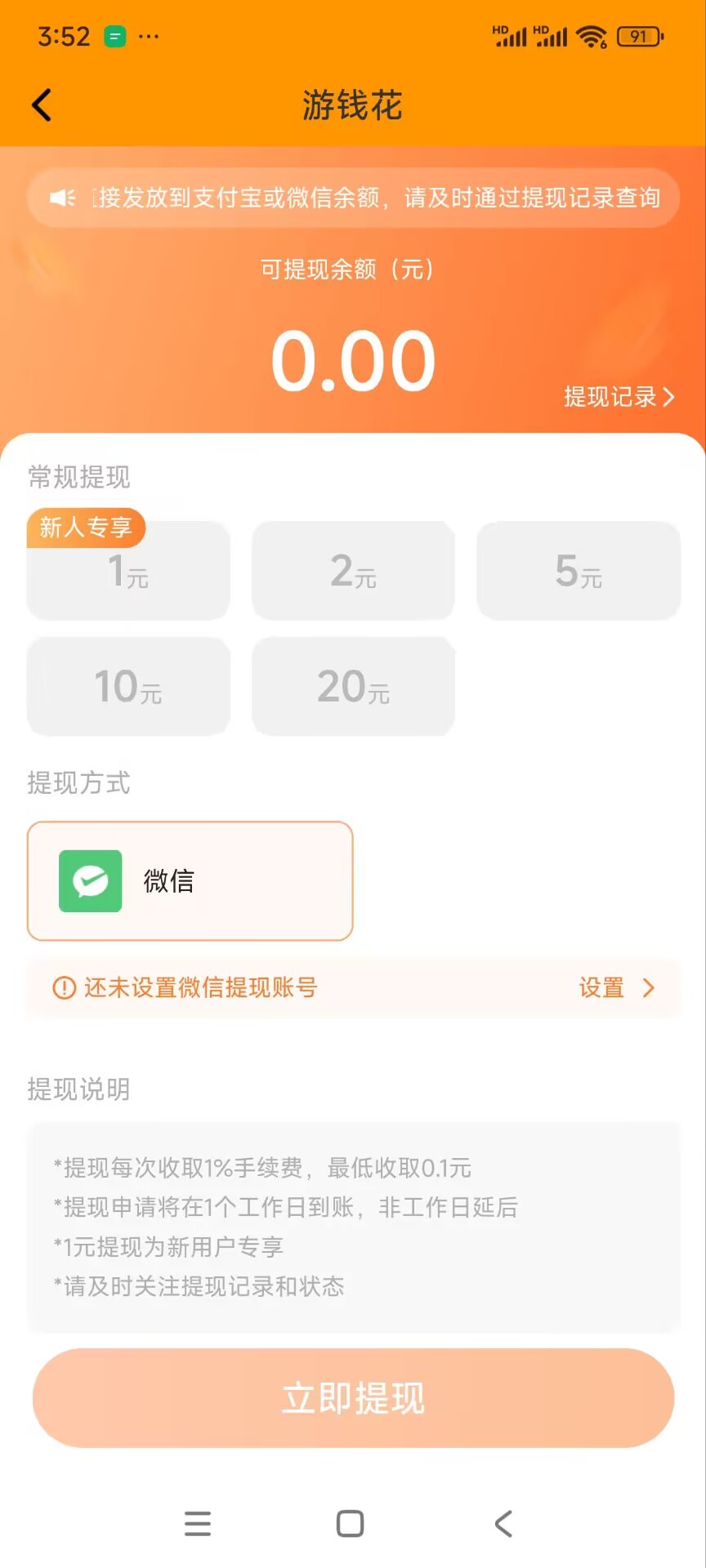Tap 设置 to set WeChat account
The width and height of the screenshot is (706, 1568).
pos(600,988)
